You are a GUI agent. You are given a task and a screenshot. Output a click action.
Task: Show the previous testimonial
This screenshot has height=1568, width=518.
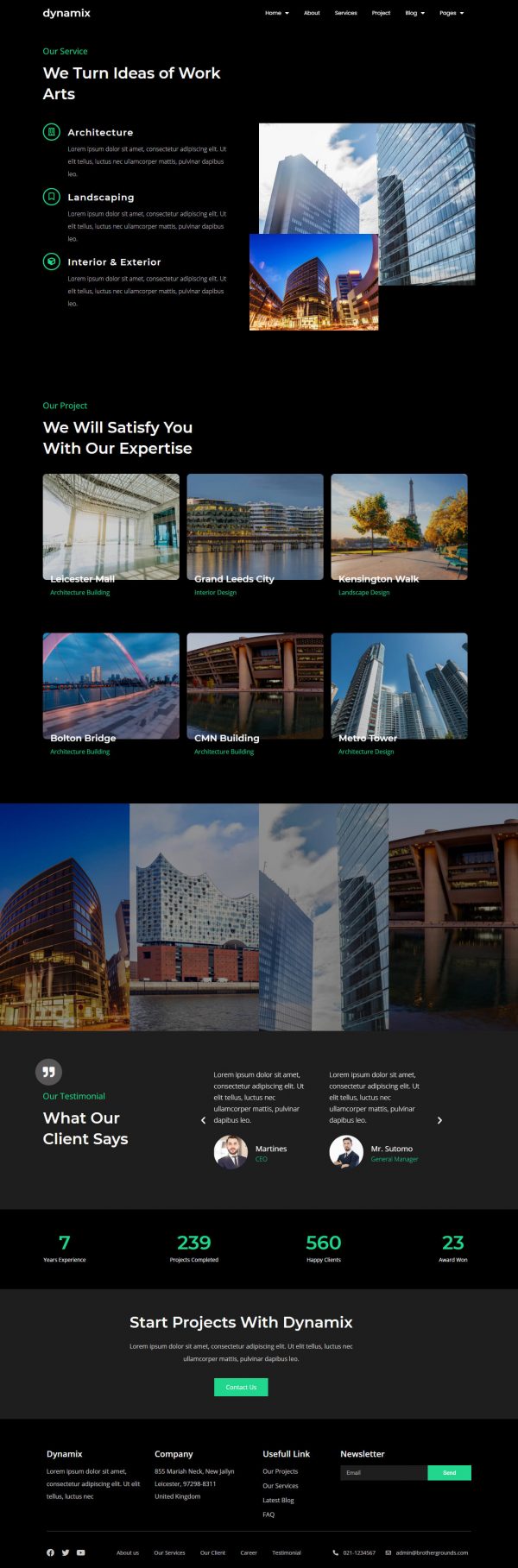click(x=204, y=1120)
